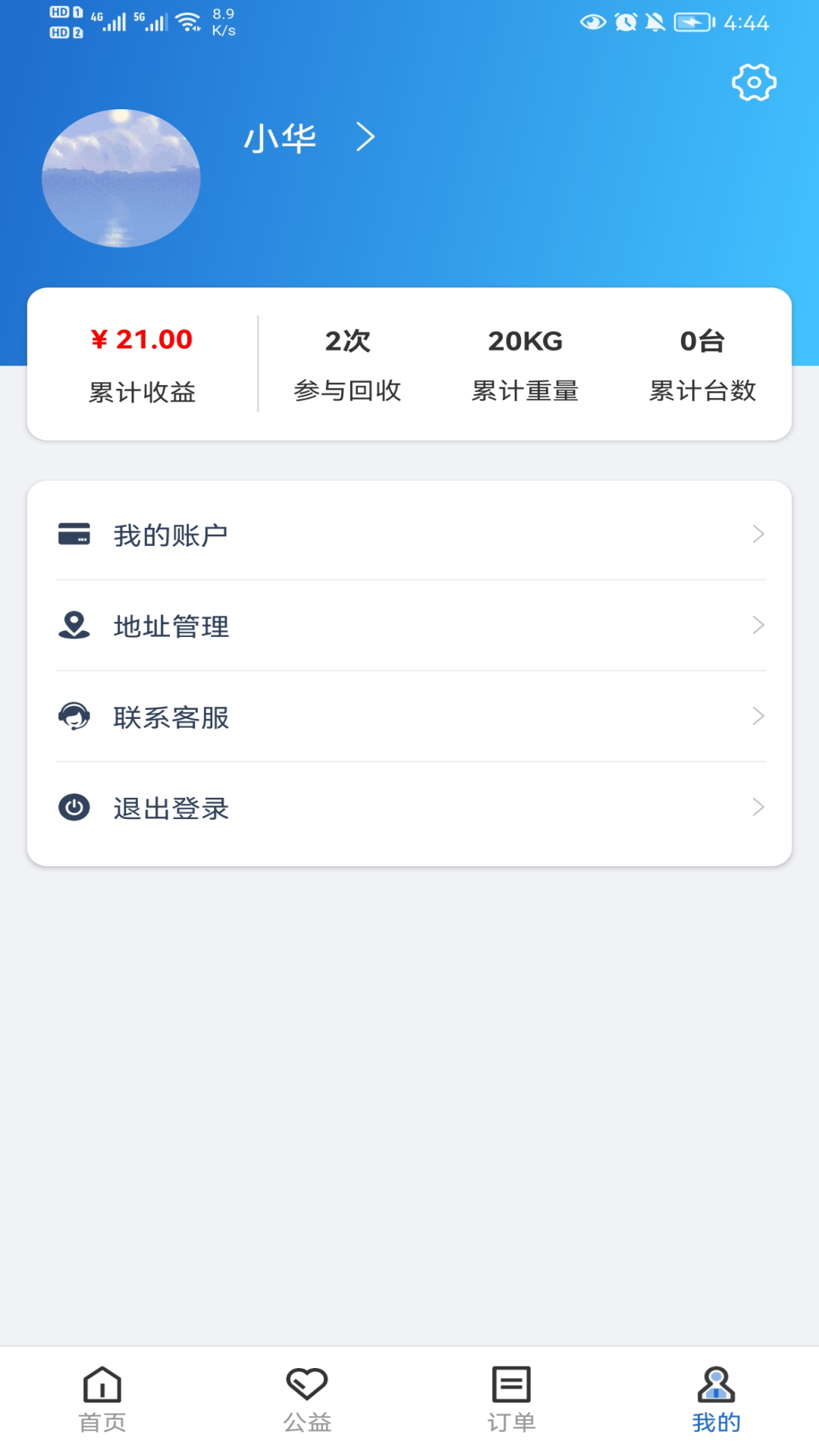Image resolution: width=819 pixels, height=1456 pixels.
Task: Tap the 累计收益 amount ¥21.00
Action: pyautogui.click(x=141, y=340)
